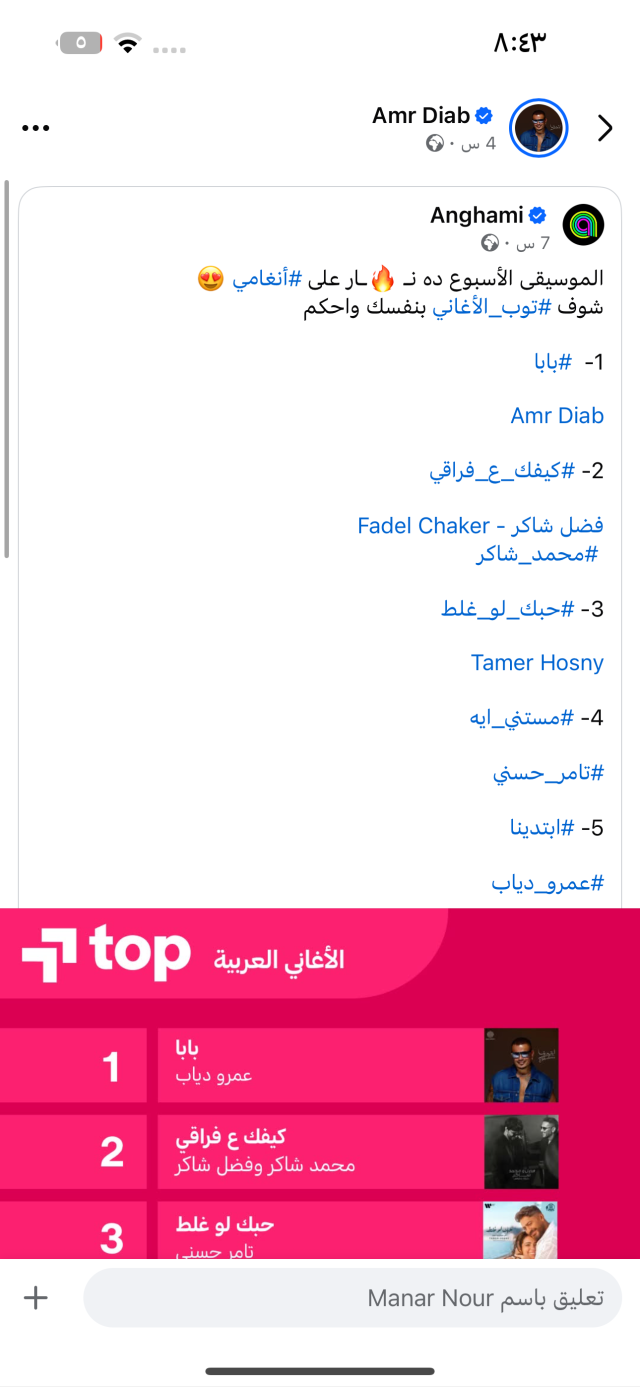Image resolution: width=640 pixels, height=1387 pixels.
Task: Open the #ابتدينا hashtag
Action: (541, 827)
